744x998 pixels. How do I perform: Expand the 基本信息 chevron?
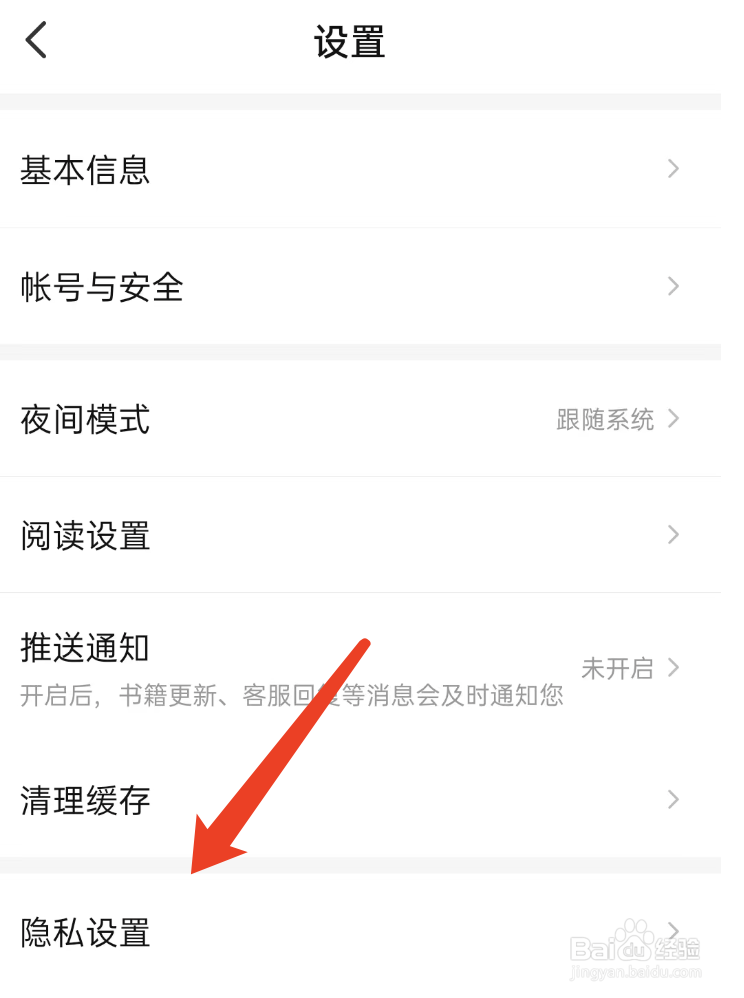672,169
